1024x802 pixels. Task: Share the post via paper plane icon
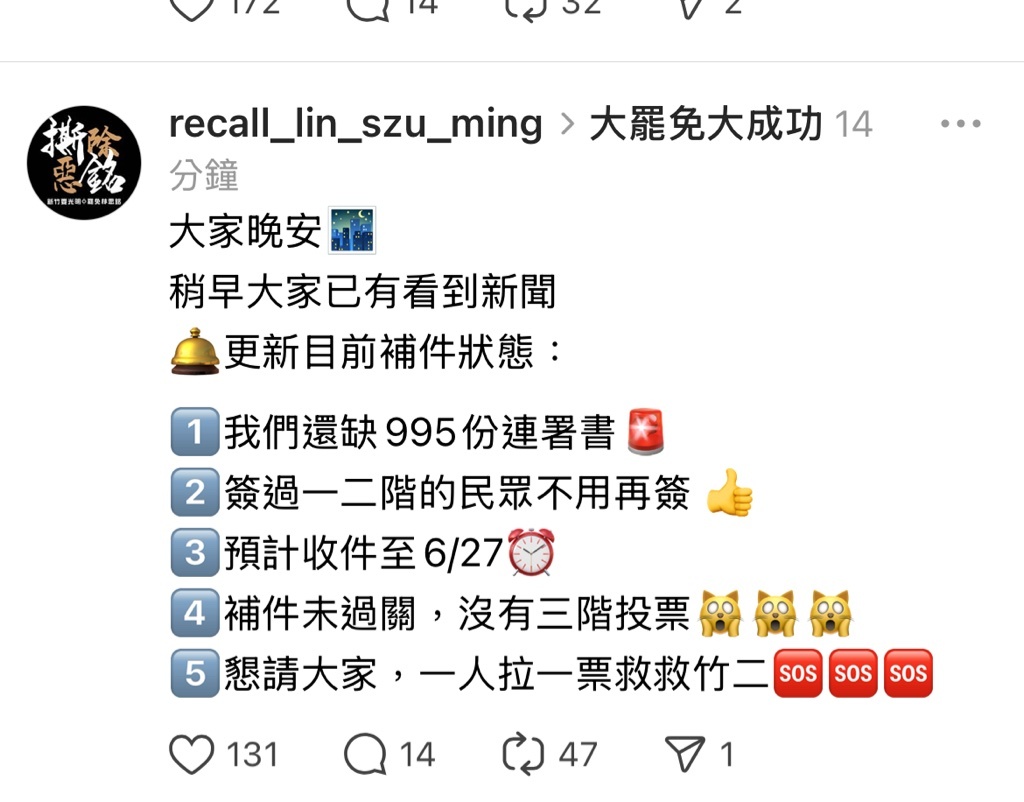(x=686, y=755)
